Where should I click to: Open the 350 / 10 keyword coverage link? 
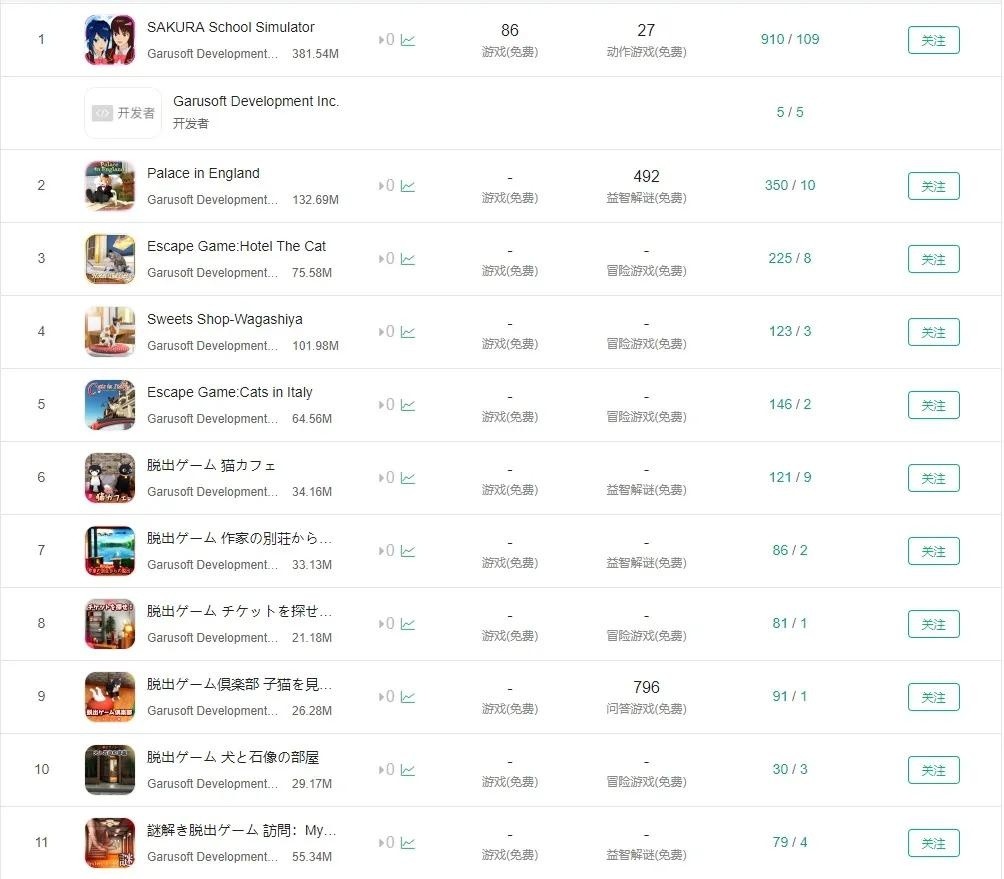pos(789,186)
